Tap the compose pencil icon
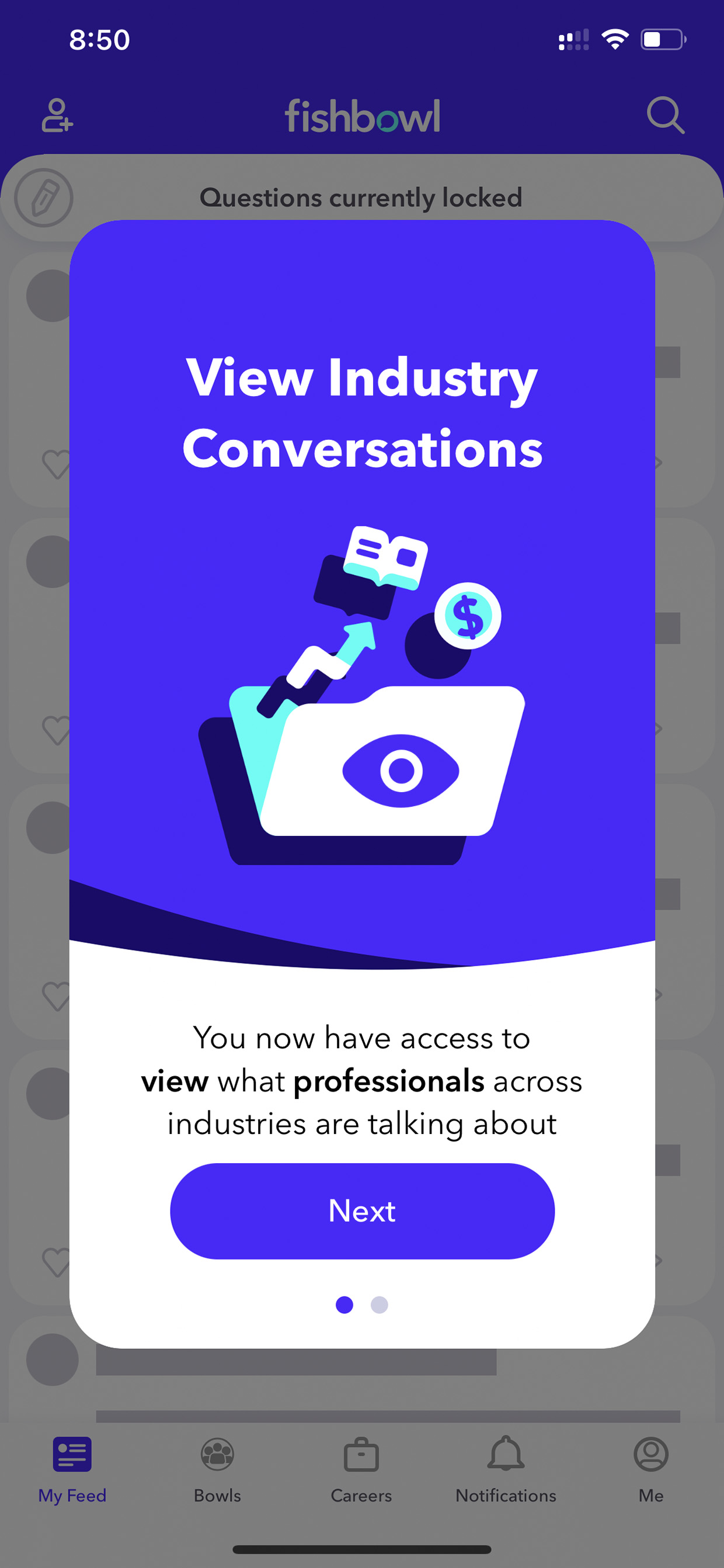Screen dimensions: 724x1568 (x=44, y=198)
